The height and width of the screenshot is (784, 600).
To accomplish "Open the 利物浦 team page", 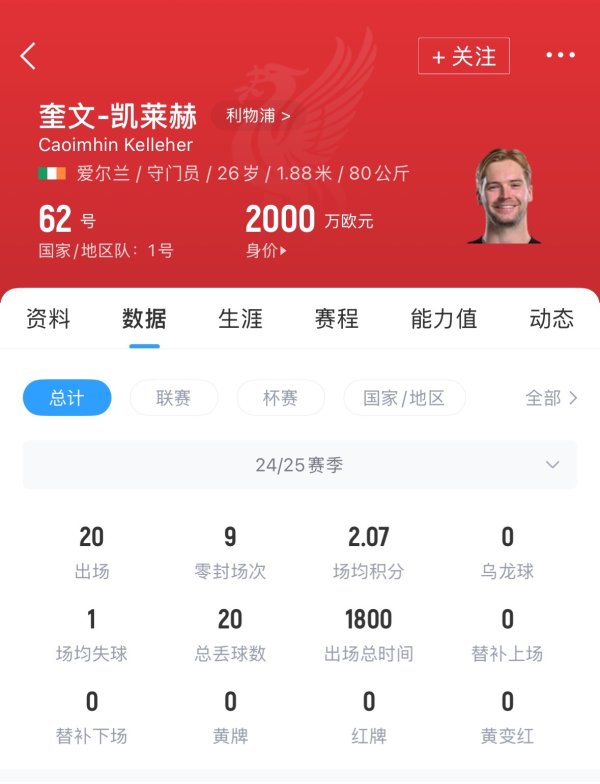I will 258,115.
